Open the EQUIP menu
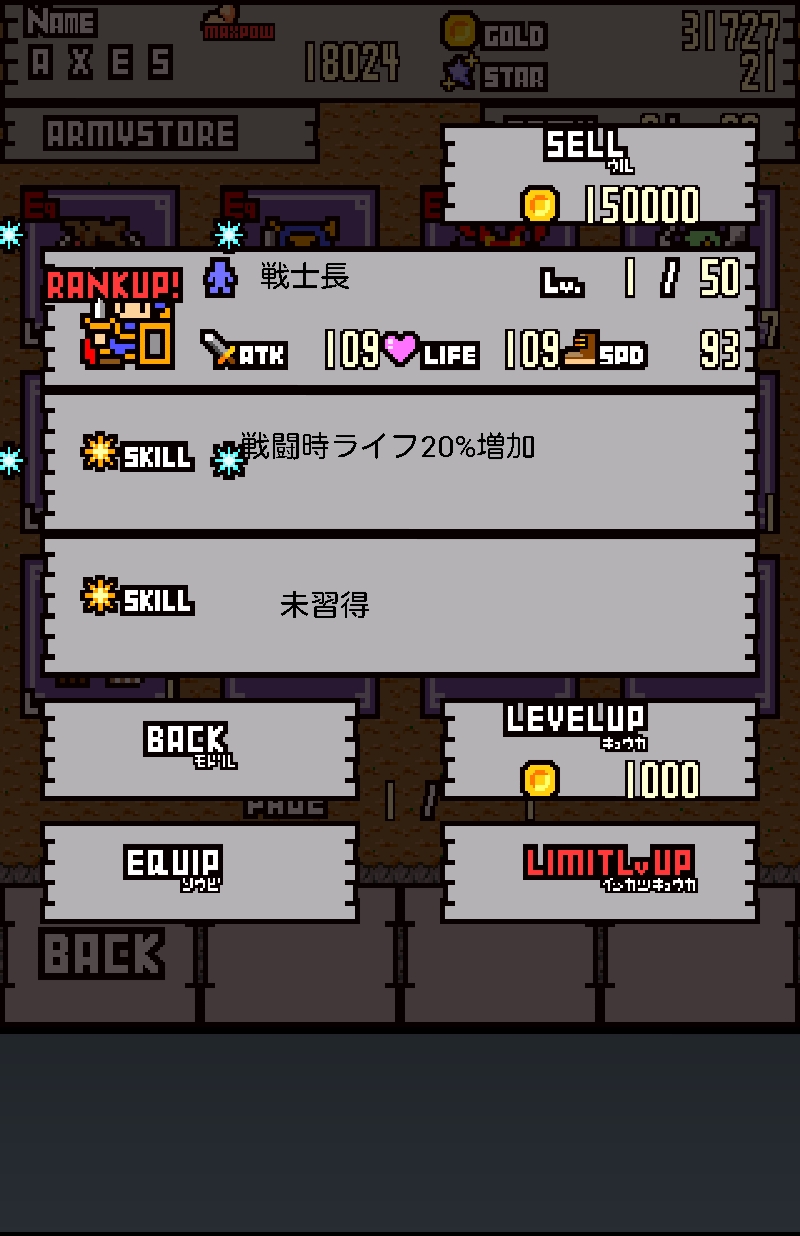The image size is (800, 1236). [x=199, y=871]
